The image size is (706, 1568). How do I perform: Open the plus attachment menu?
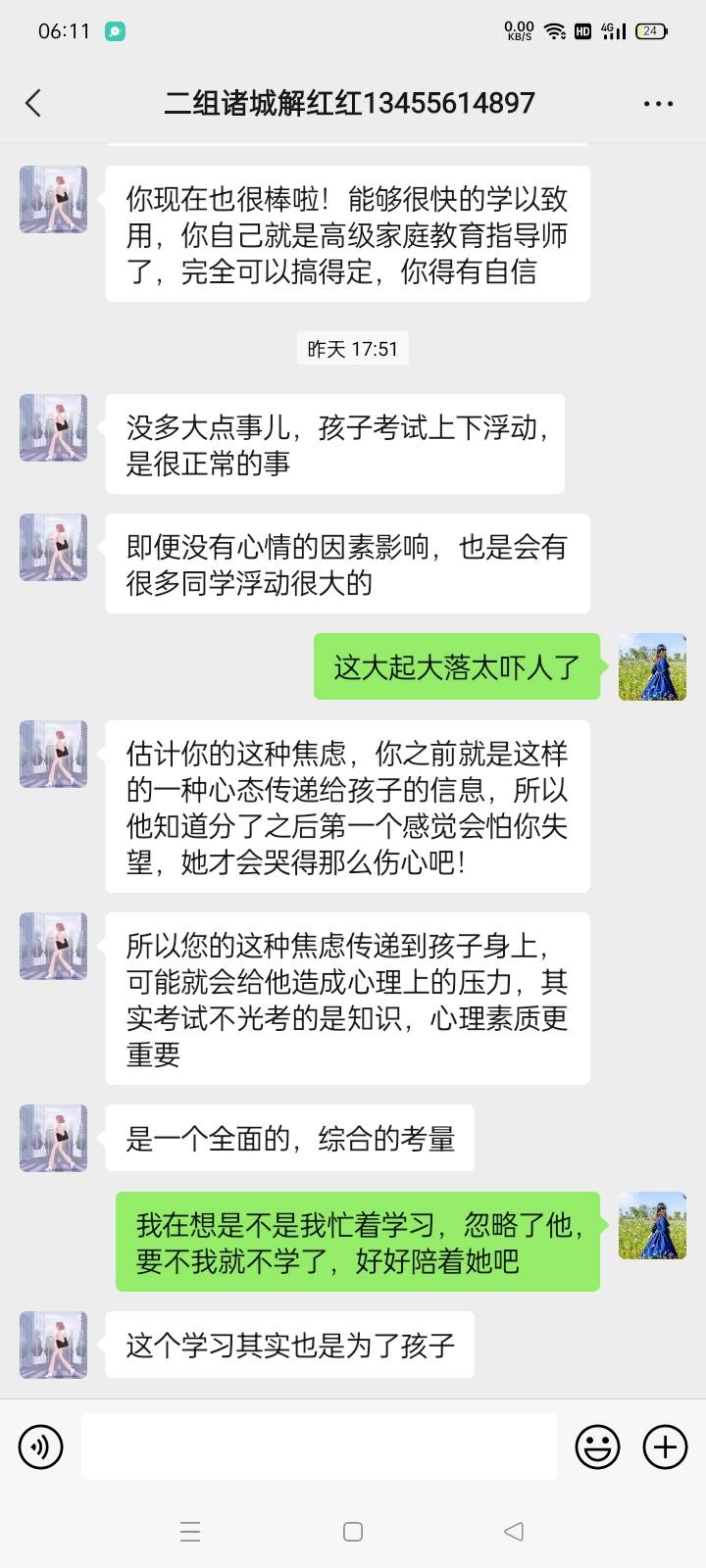(x=666, y=1446)
